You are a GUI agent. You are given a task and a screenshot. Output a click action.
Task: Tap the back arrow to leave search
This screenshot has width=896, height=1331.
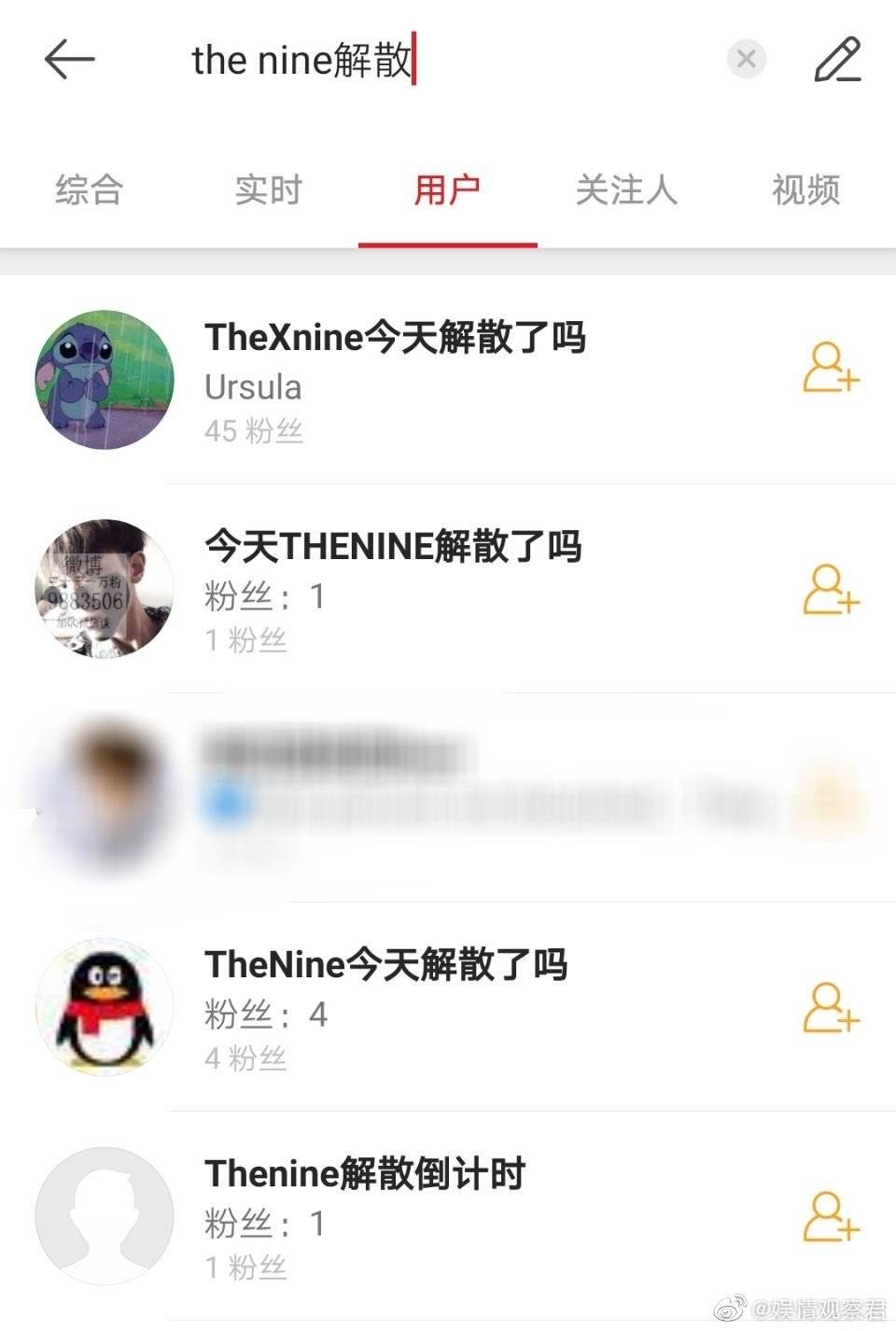point(68,59)
